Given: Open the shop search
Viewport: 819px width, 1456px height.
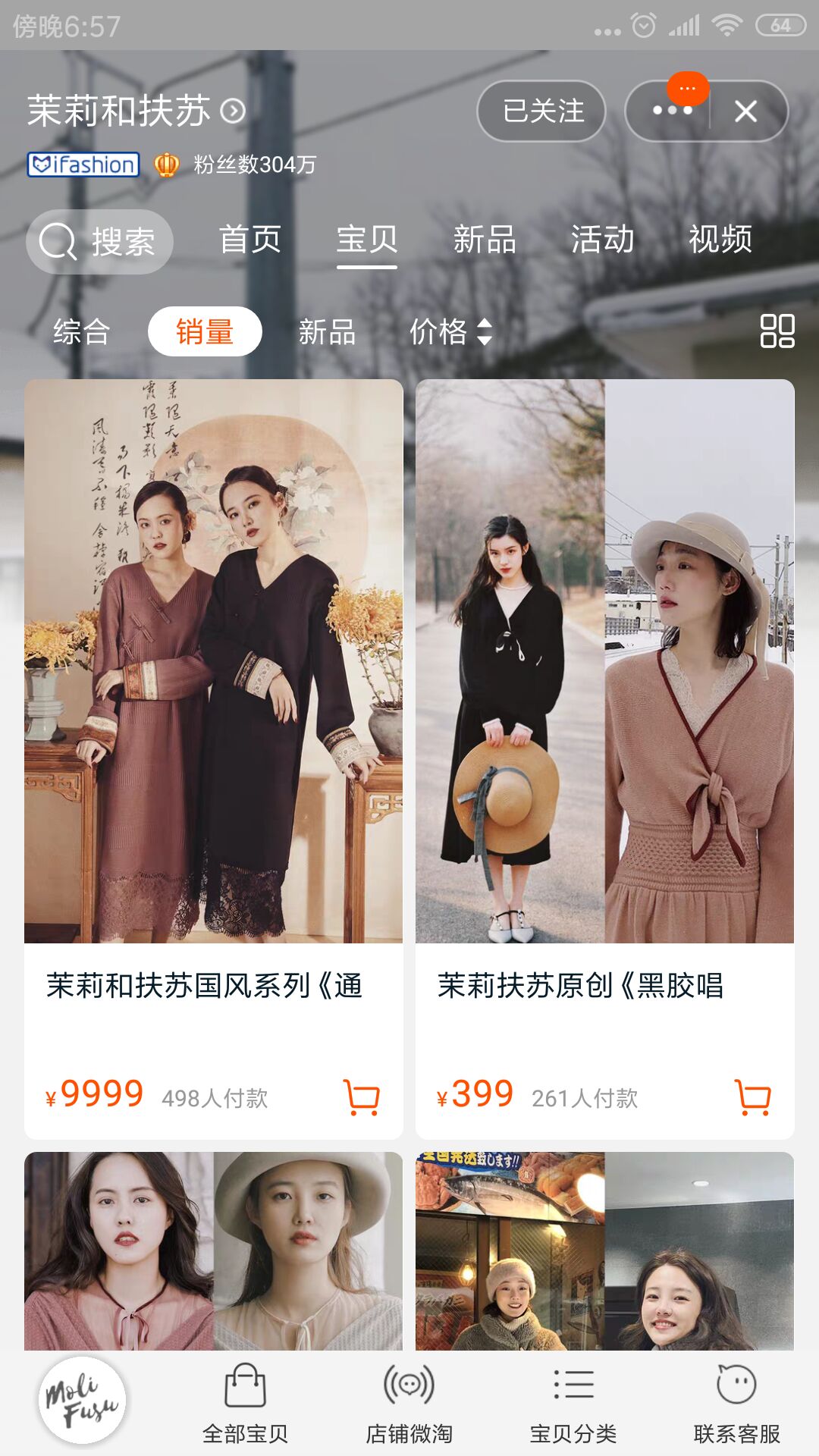Looking at the screenshot, I should pos(99,241).
